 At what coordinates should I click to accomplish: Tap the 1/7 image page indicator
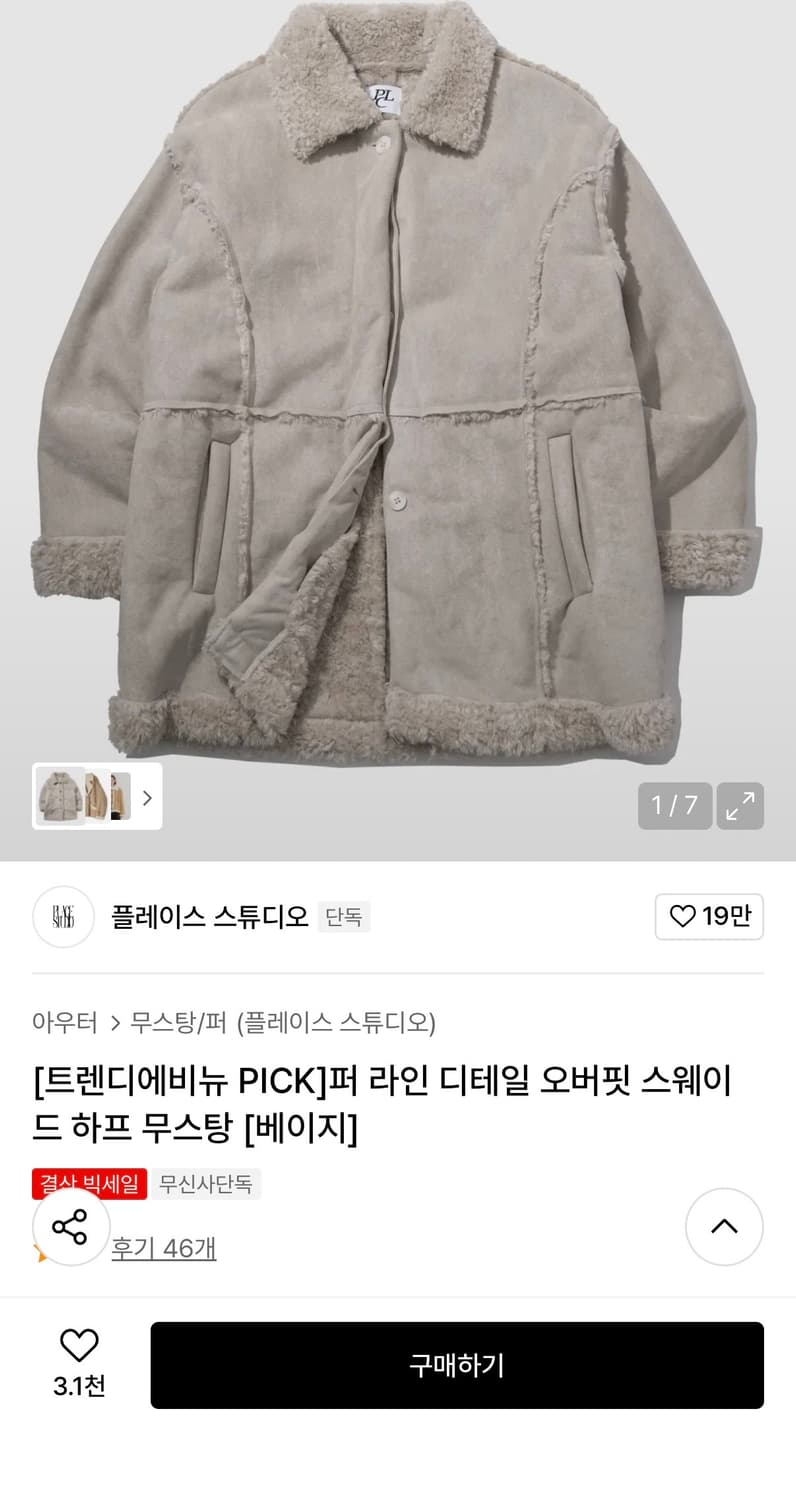[x=674, y=806]
